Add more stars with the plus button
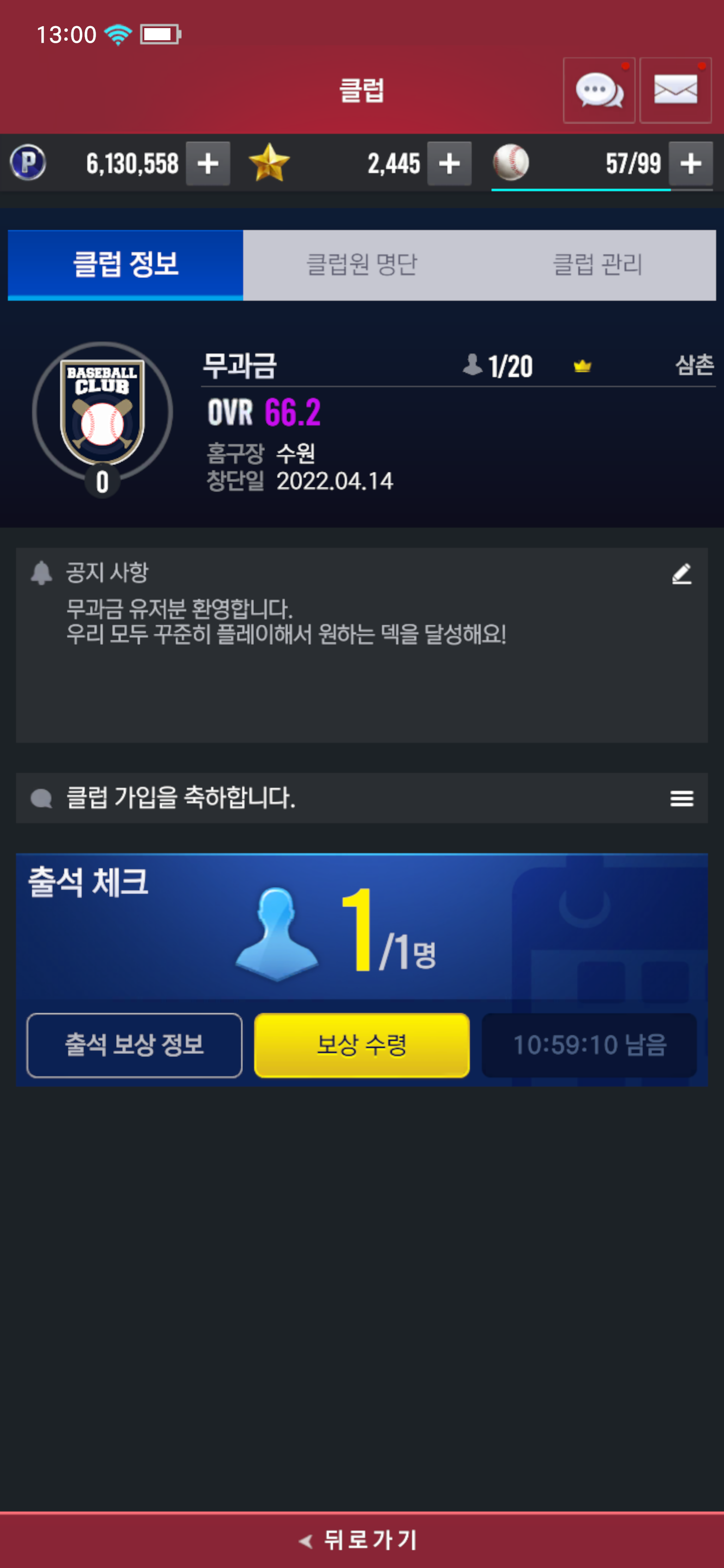 [449, 164]
